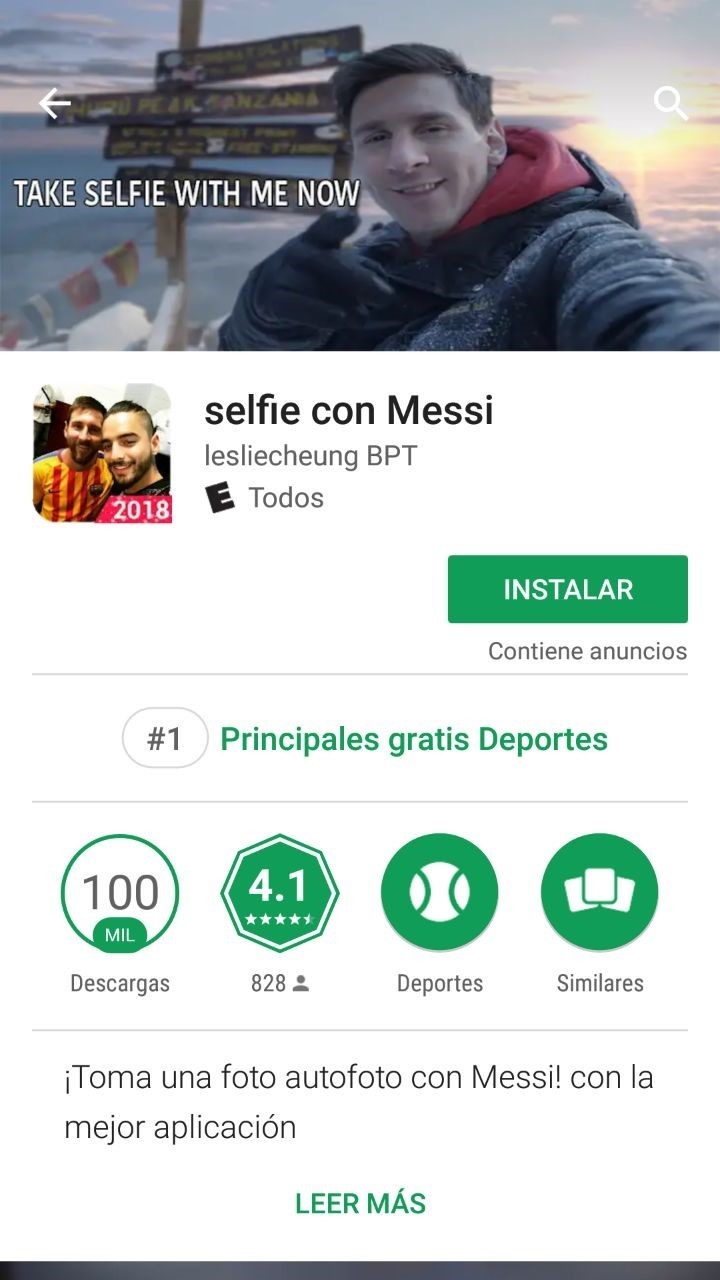Expand the description with LEER MÁS
720x1280 pixels.
pos(360,1203)
